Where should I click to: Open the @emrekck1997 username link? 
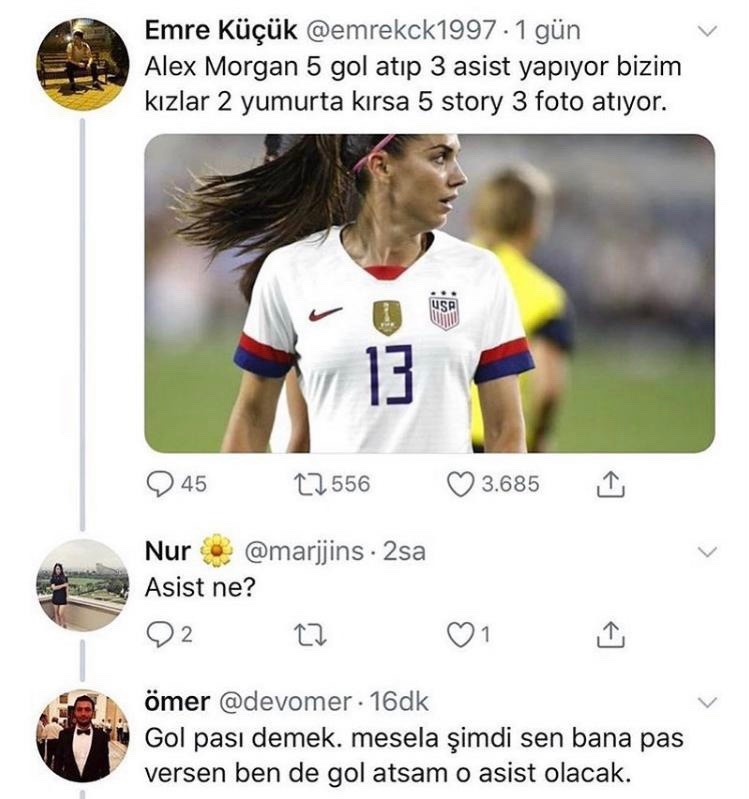pos(399,31)
